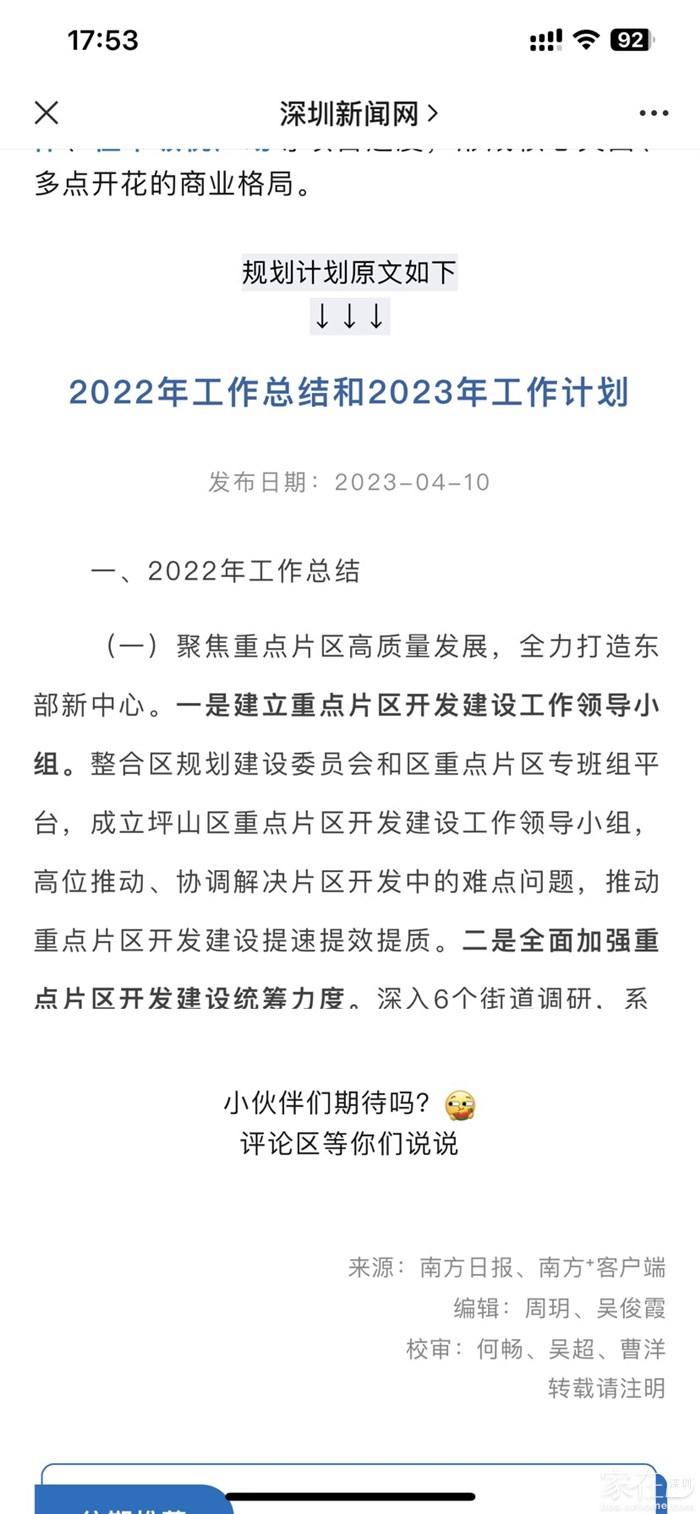Open the three-dot more options menu
This screenshot has width=700, height=1514.
click(x=654, y=114)
